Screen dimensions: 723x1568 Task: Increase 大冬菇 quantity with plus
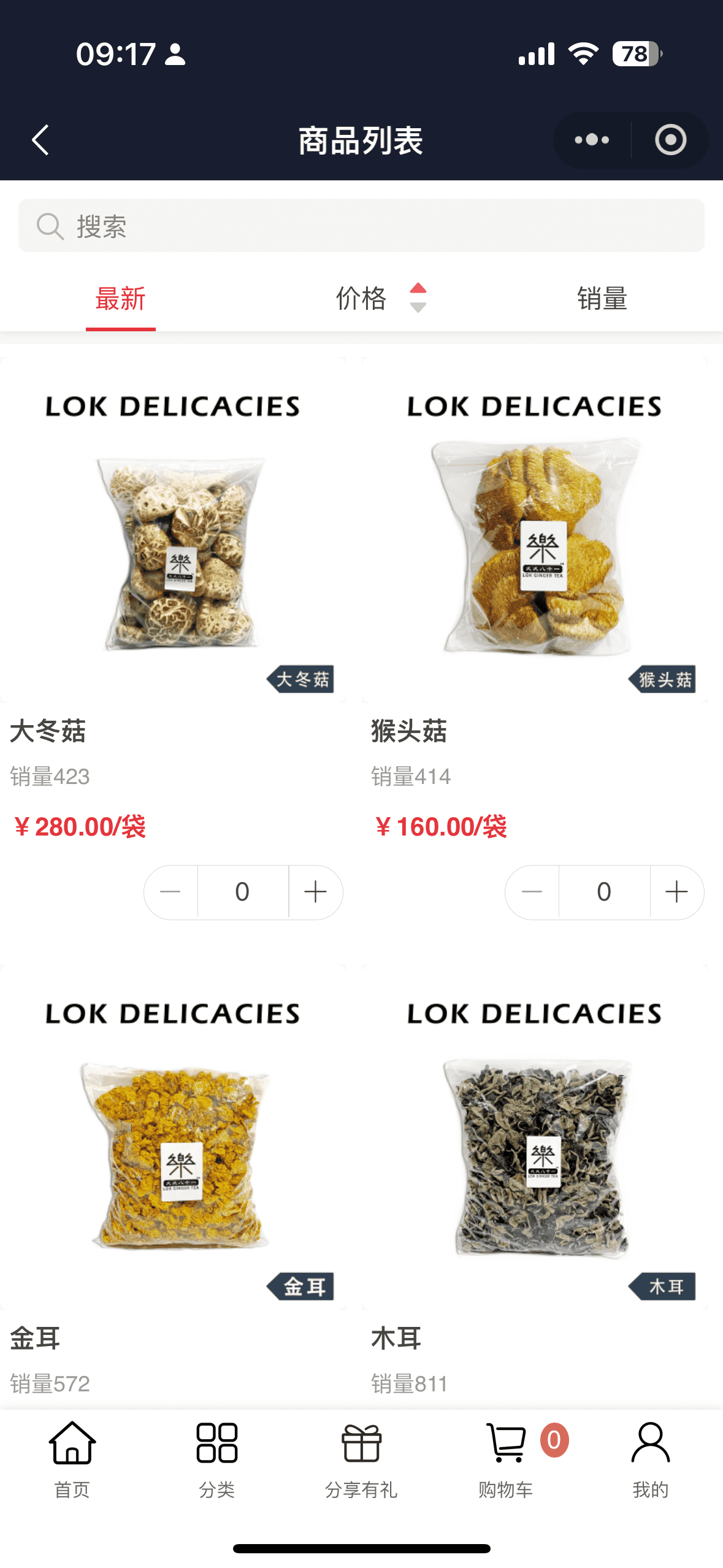[315, 892]
